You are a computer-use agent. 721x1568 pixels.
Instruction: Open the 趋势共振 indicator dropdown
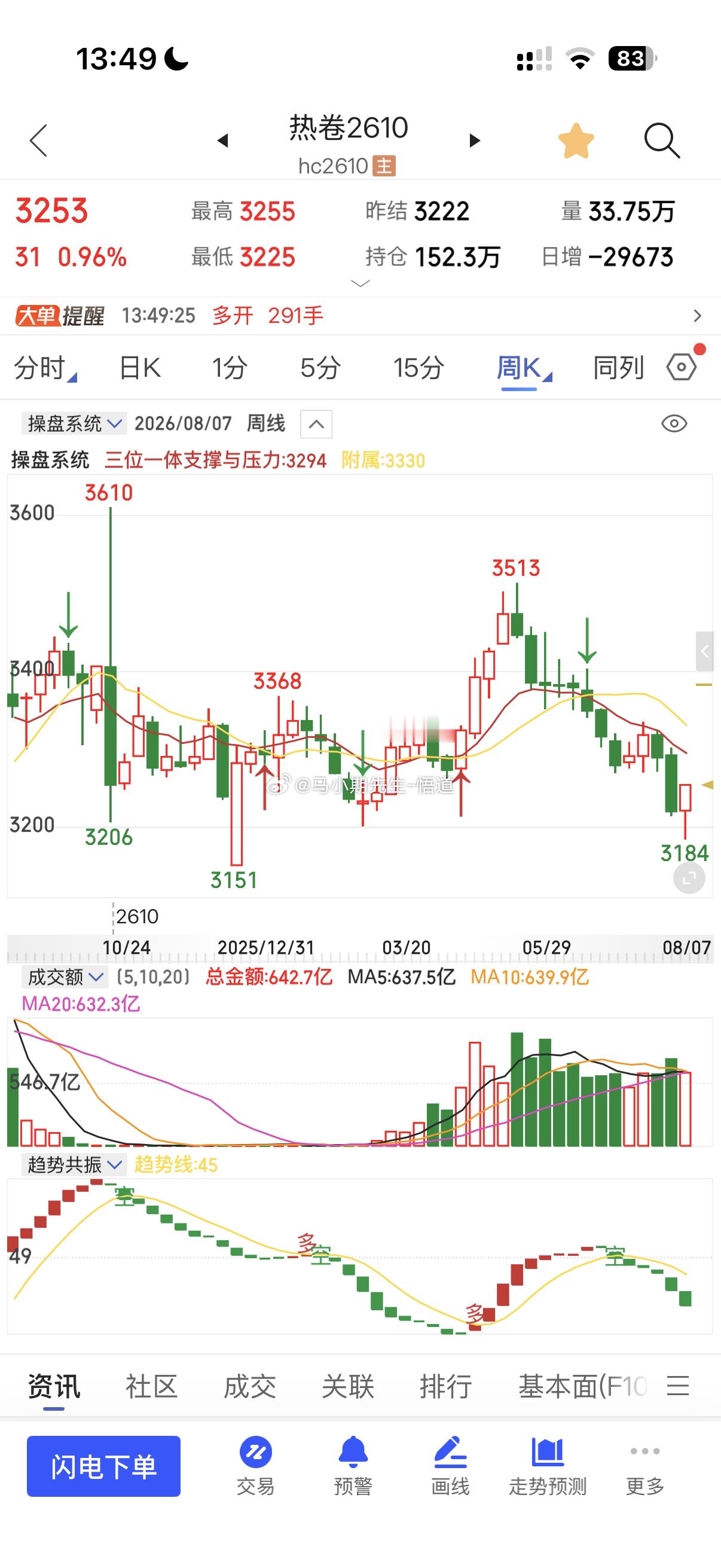pos(74,1164)
